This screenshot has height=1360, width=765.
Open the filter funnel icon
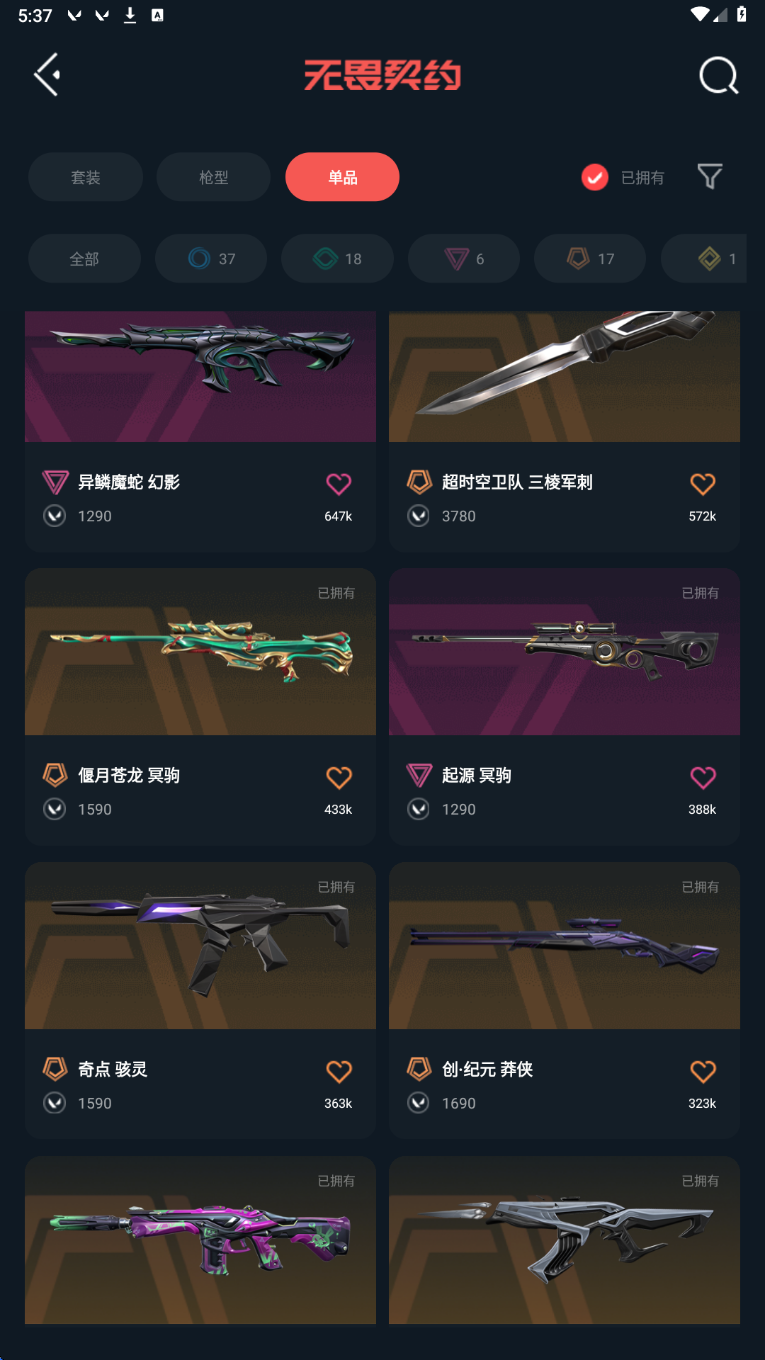710,177
